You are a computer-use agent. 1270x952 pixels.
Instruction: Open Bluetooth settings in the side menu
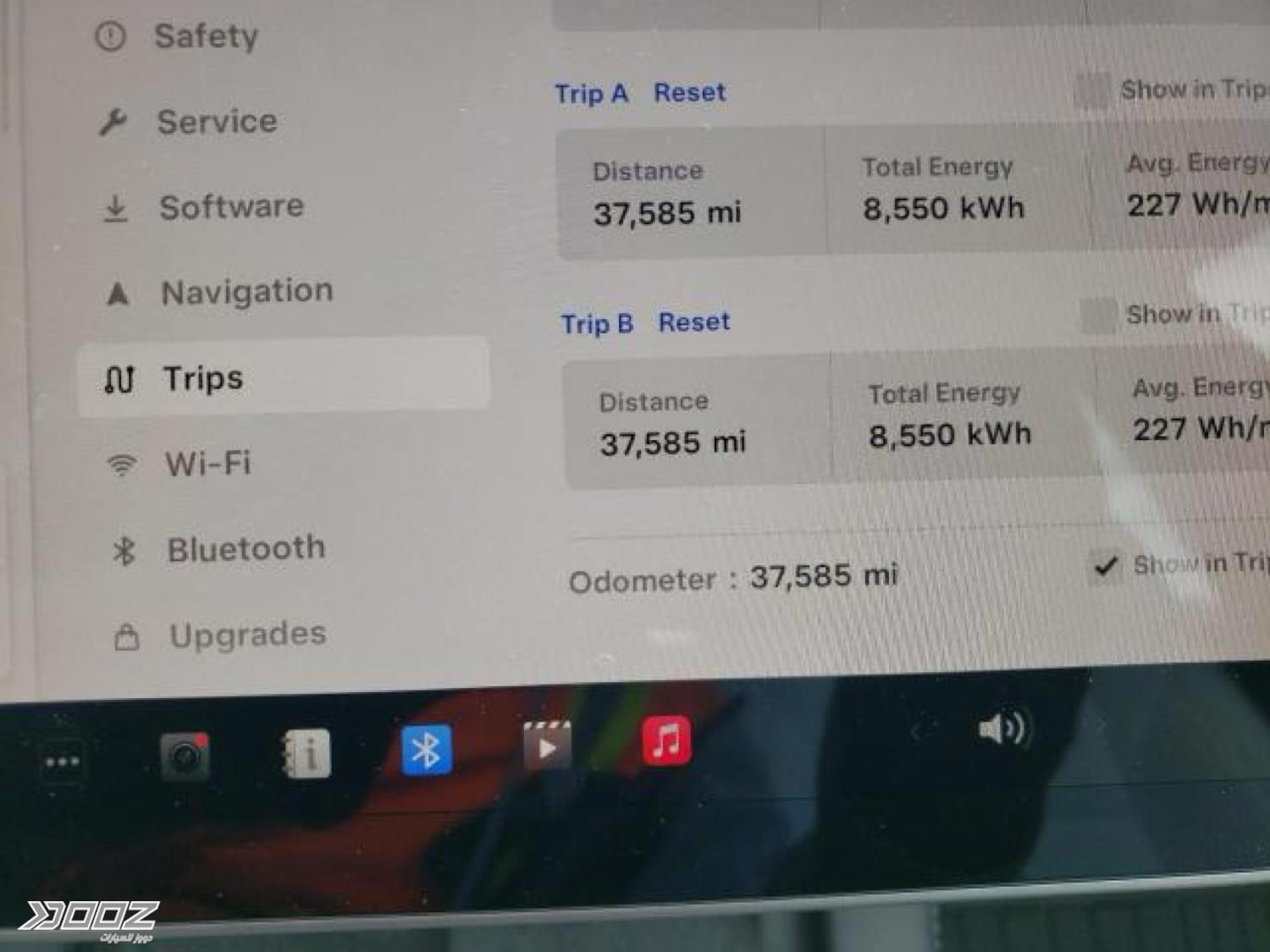(246, 549)
